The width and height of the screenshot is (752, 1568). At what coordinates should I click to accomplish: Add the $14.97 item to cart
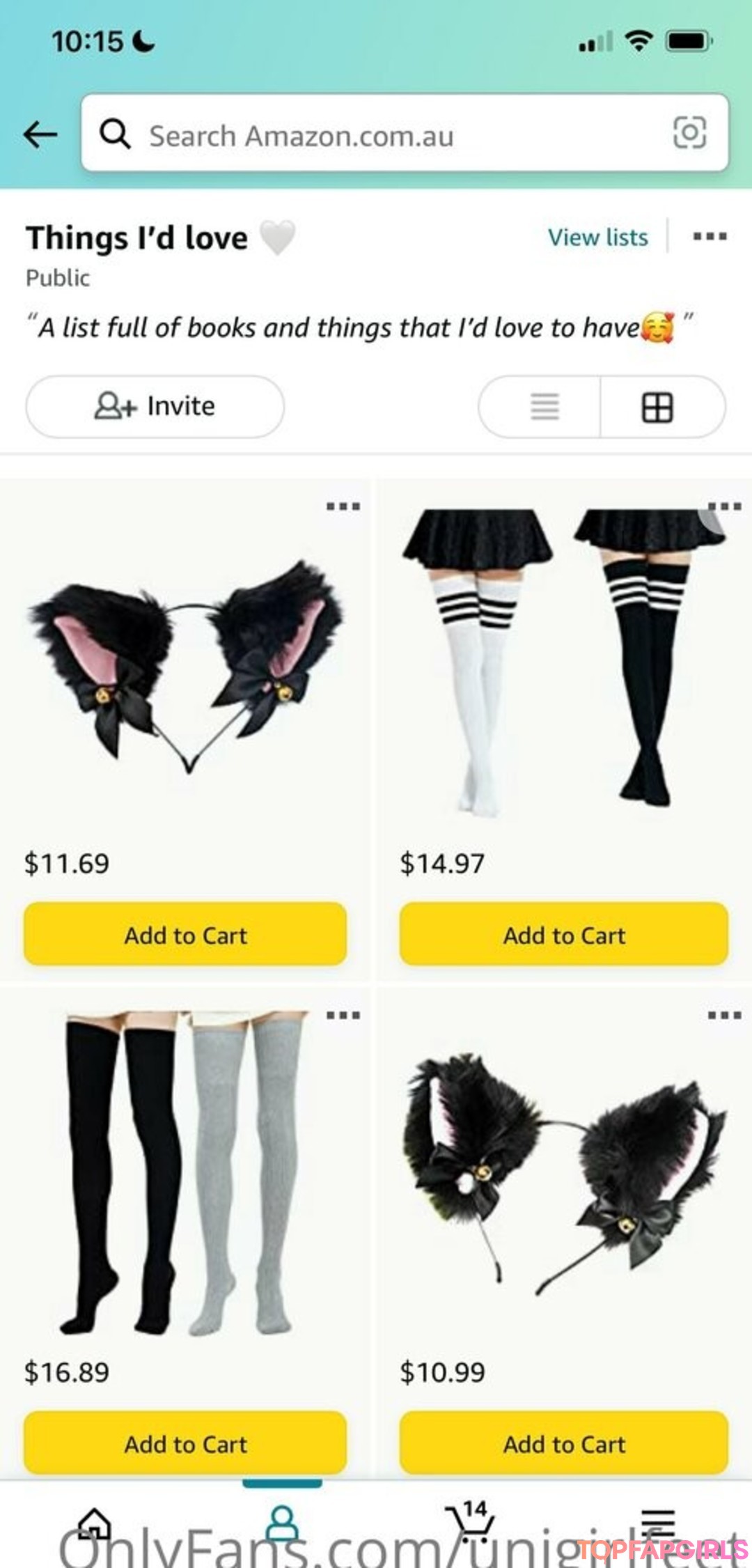click(x=564, y=934)
